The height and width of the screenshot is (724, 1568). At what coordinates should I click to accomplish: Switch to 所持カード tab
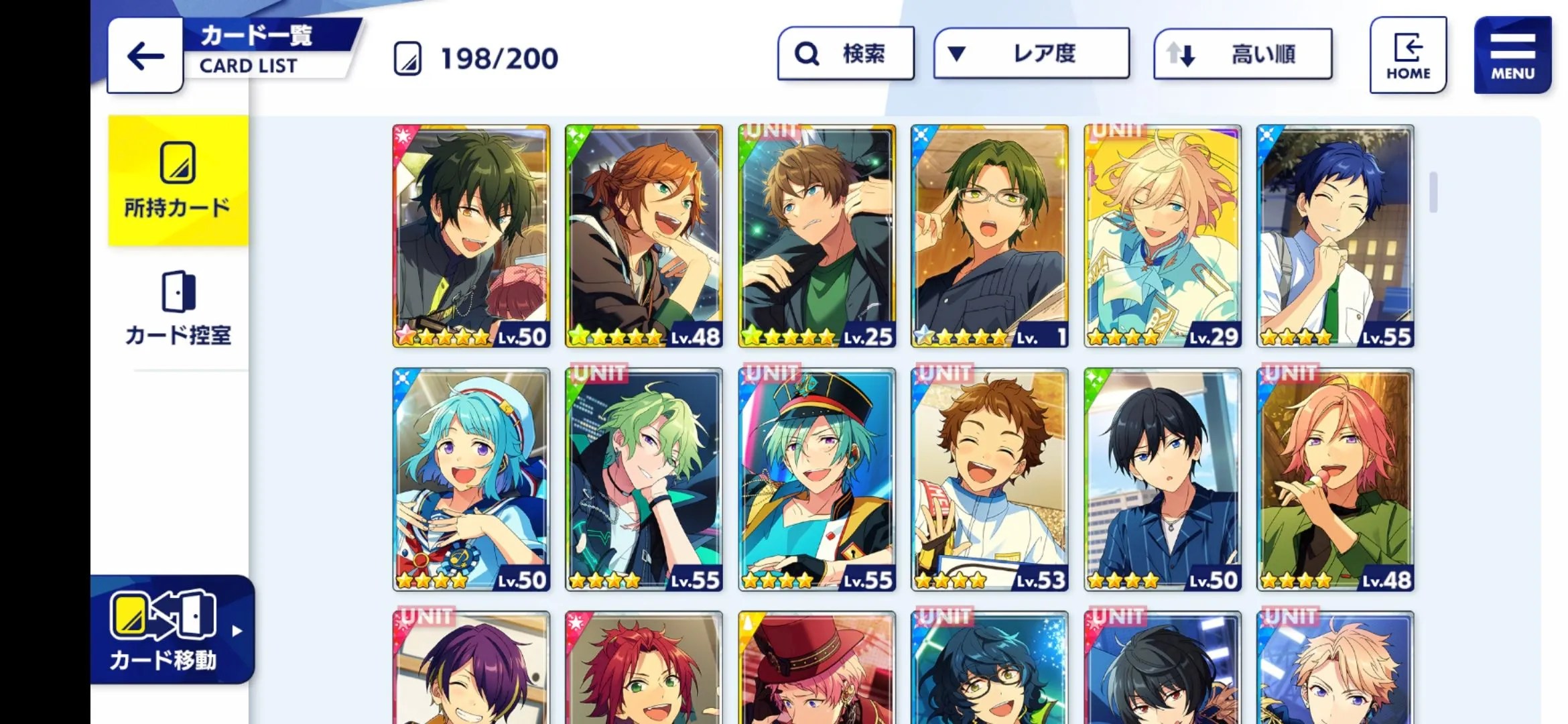point(178,181)
